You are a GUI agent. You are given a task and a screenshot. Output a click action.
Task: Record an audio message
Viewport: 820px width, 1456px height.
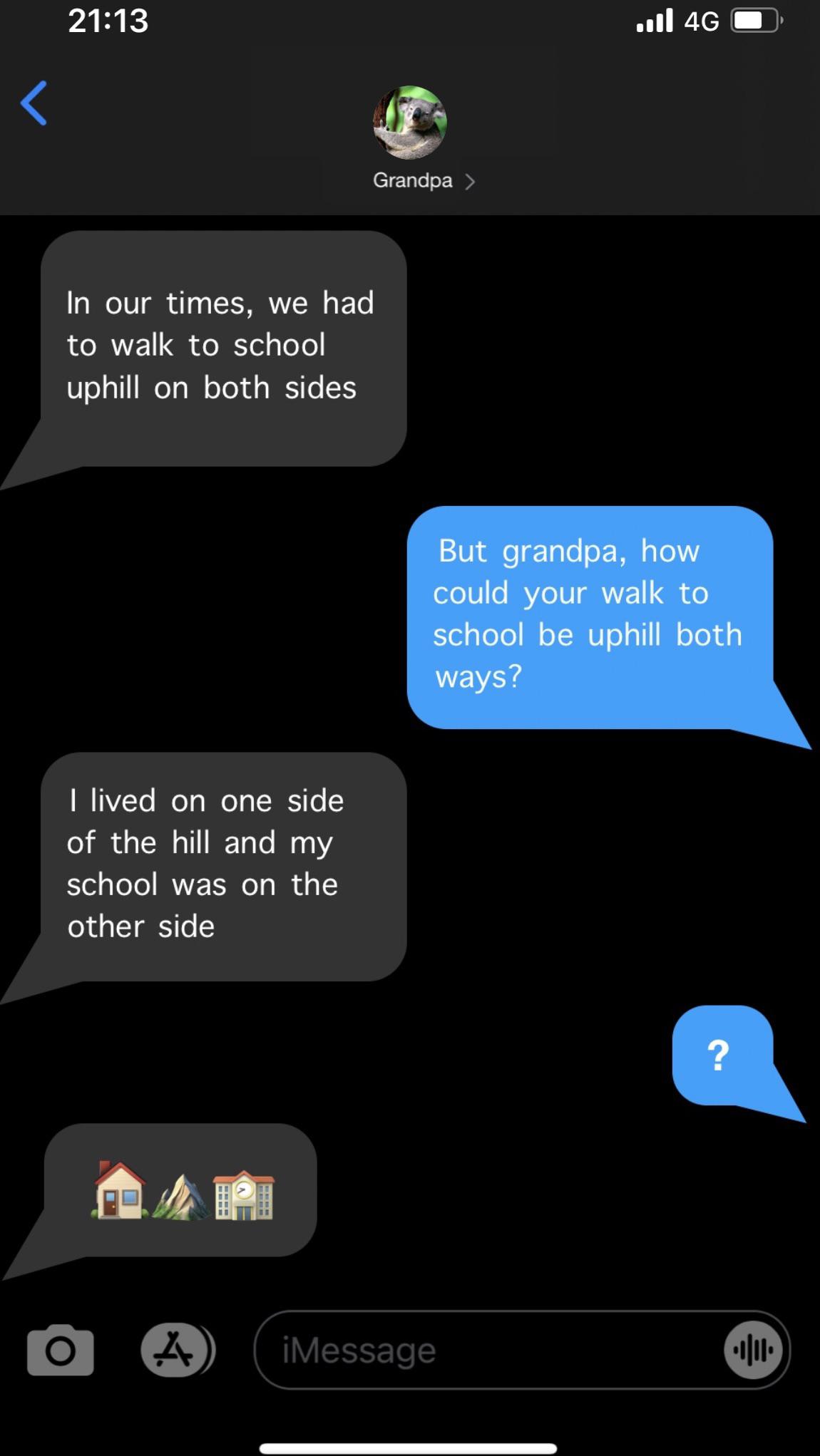[x=753, y=1349]
